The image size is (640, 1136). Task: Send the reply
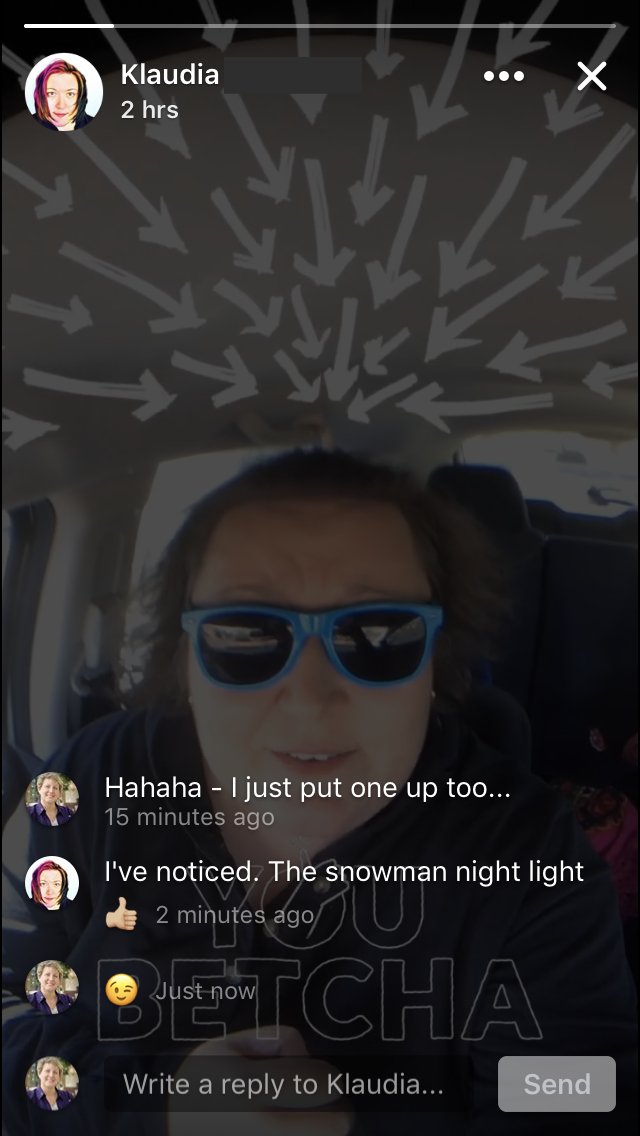point(557,1084)
